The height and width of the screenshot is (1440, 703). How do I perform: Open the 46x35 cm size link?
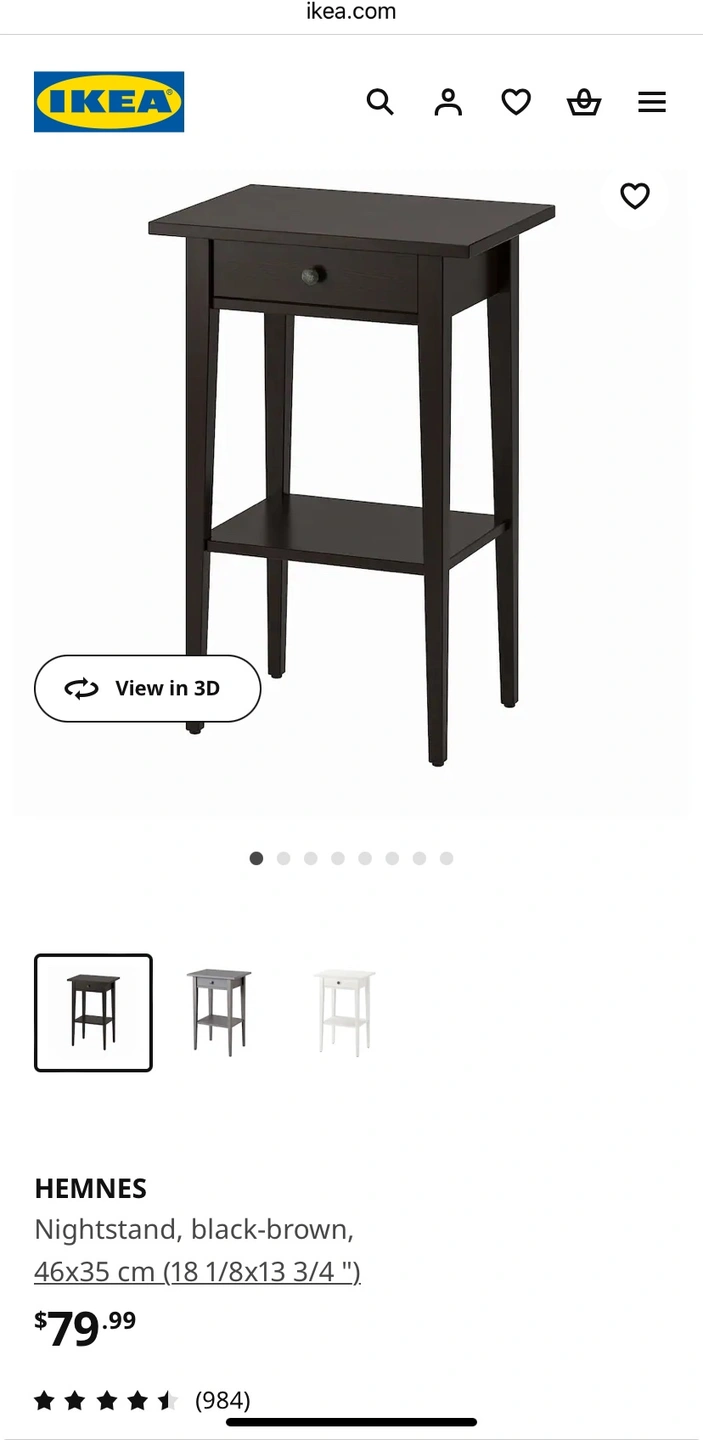point(197,1272)
